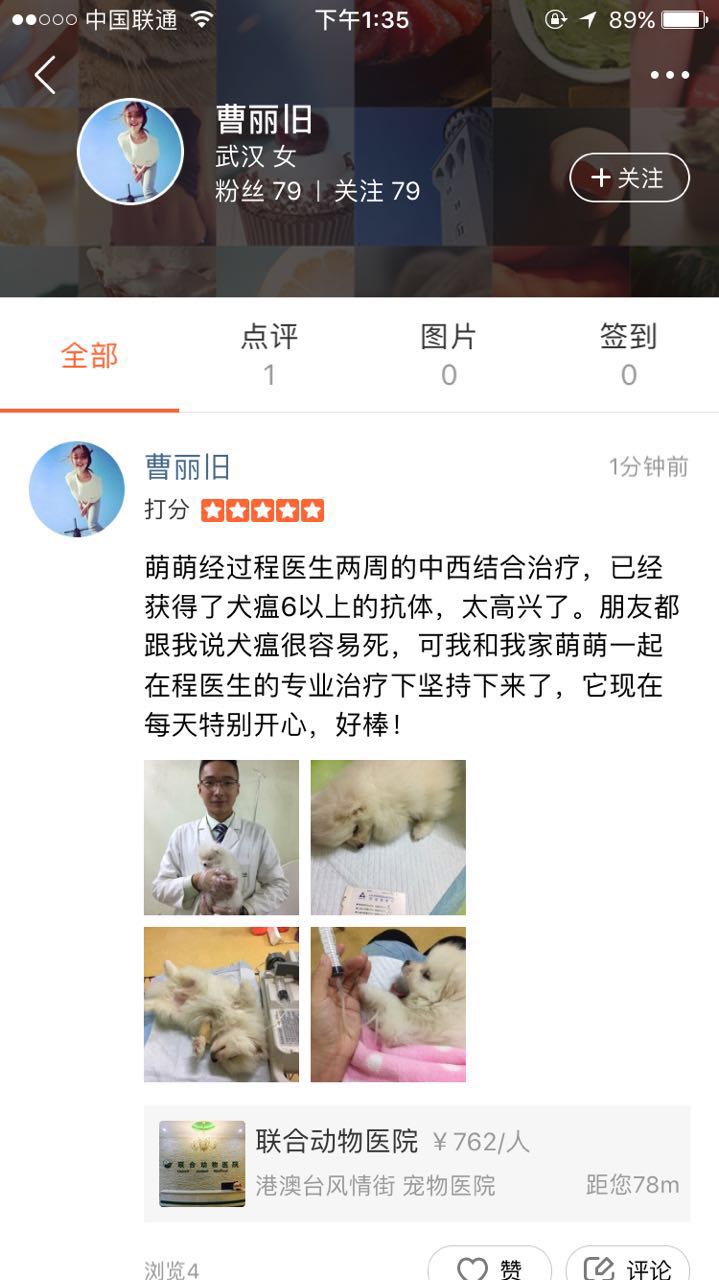Screen dimensions: 719x1280
Task: View the syringe and puppy photo
Action: [x=388, y=1004]
